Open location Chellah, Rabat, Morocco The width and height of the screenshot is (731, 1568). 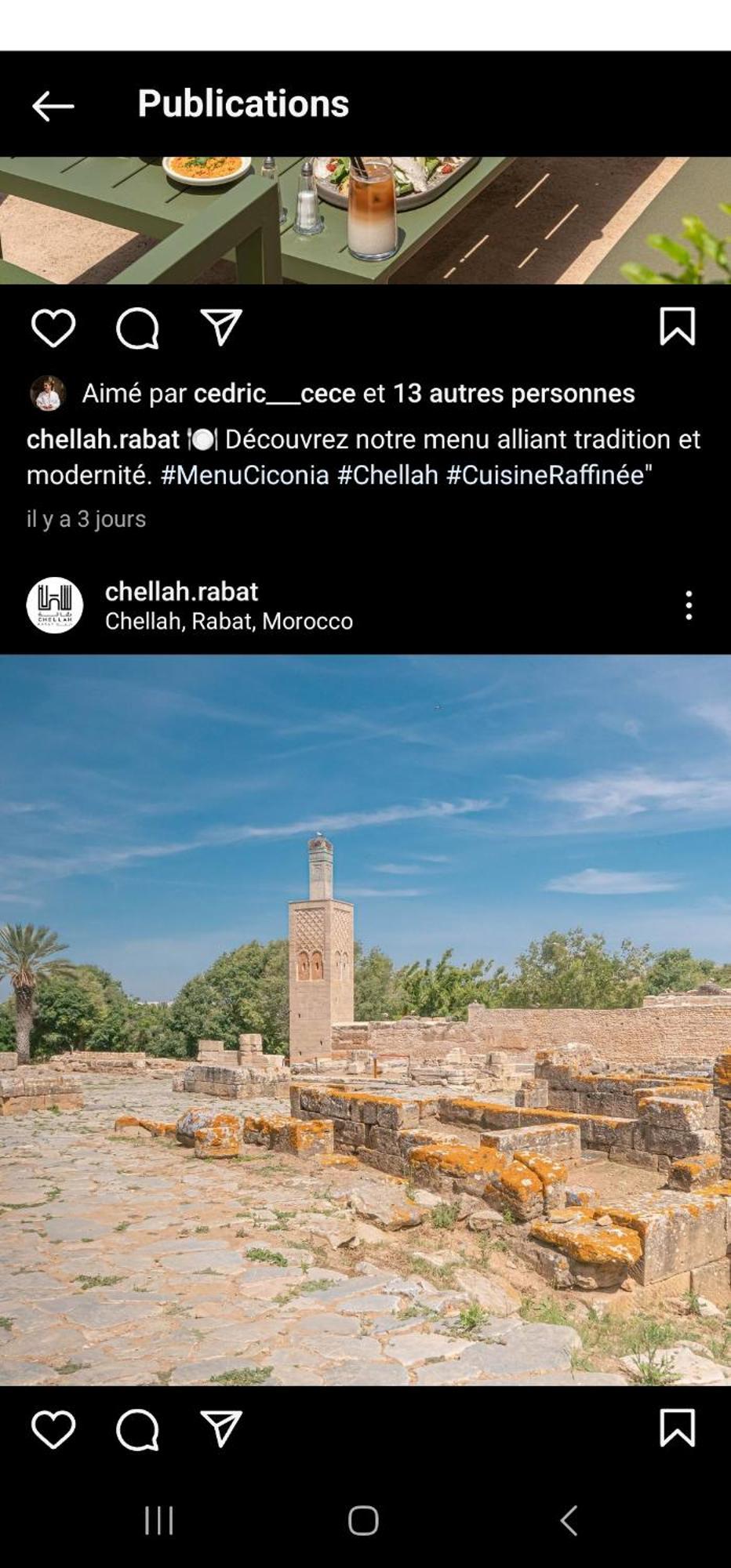tap(228, 622)
